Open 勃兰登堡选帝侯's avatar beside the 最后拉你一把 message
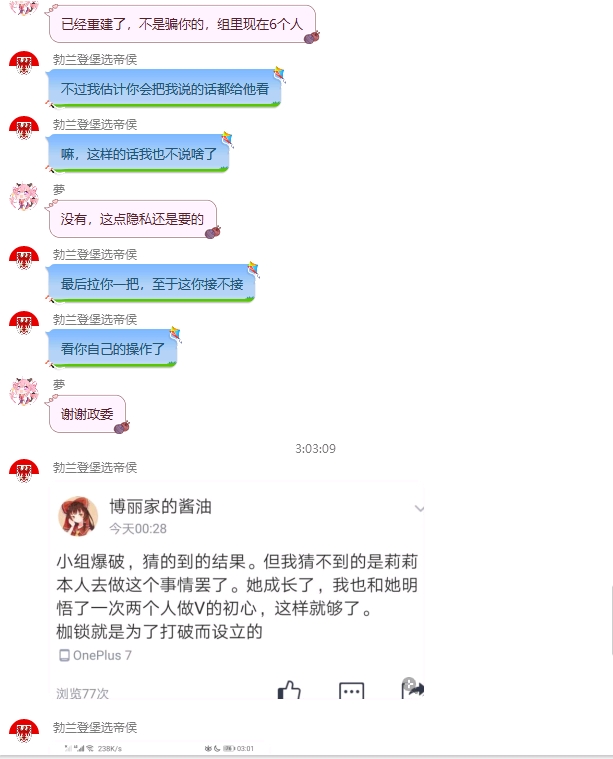Screen dimensions: 613x759 click(x=24, y=262)
